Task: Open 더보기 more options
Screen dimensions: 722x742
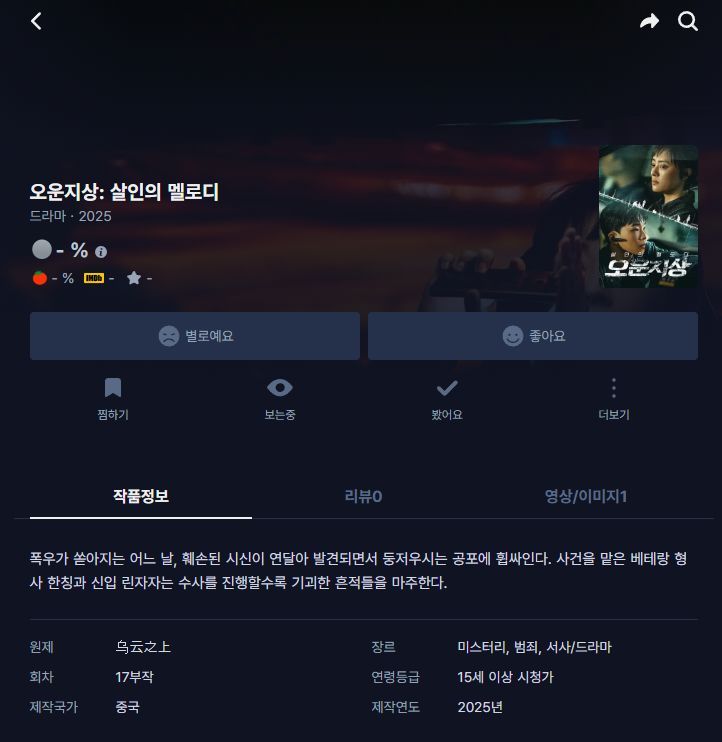Action: (x=614, y=399)
